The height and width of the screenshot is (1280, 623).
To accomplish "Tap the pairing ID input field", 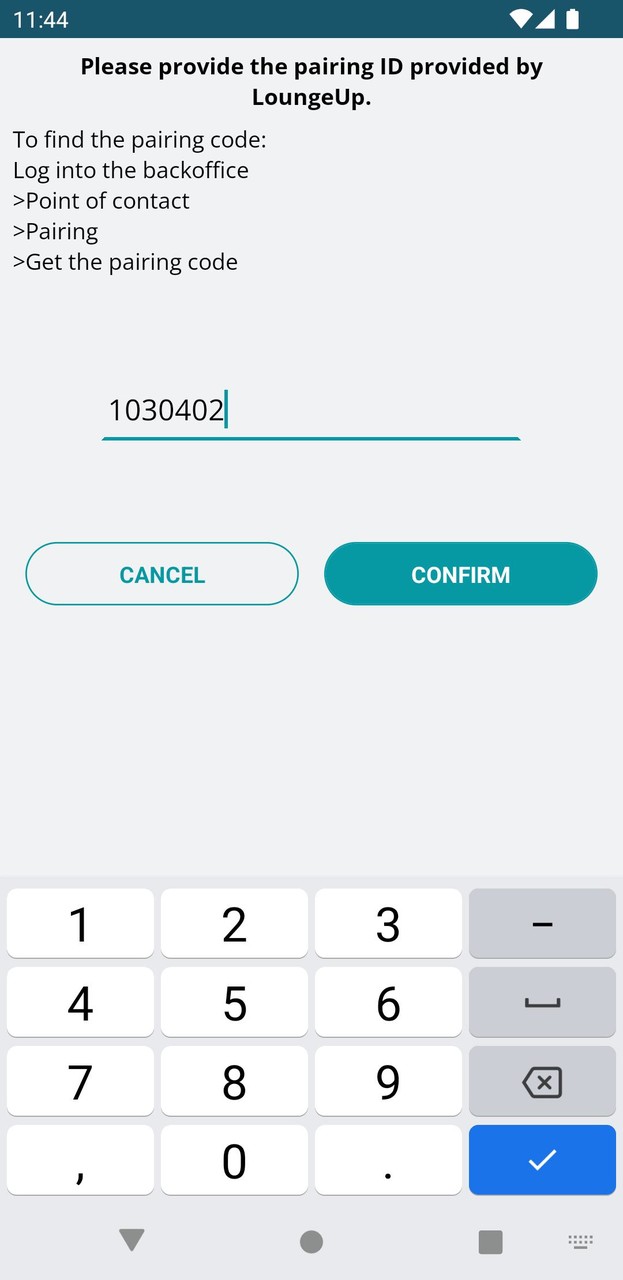I will 311,411.
